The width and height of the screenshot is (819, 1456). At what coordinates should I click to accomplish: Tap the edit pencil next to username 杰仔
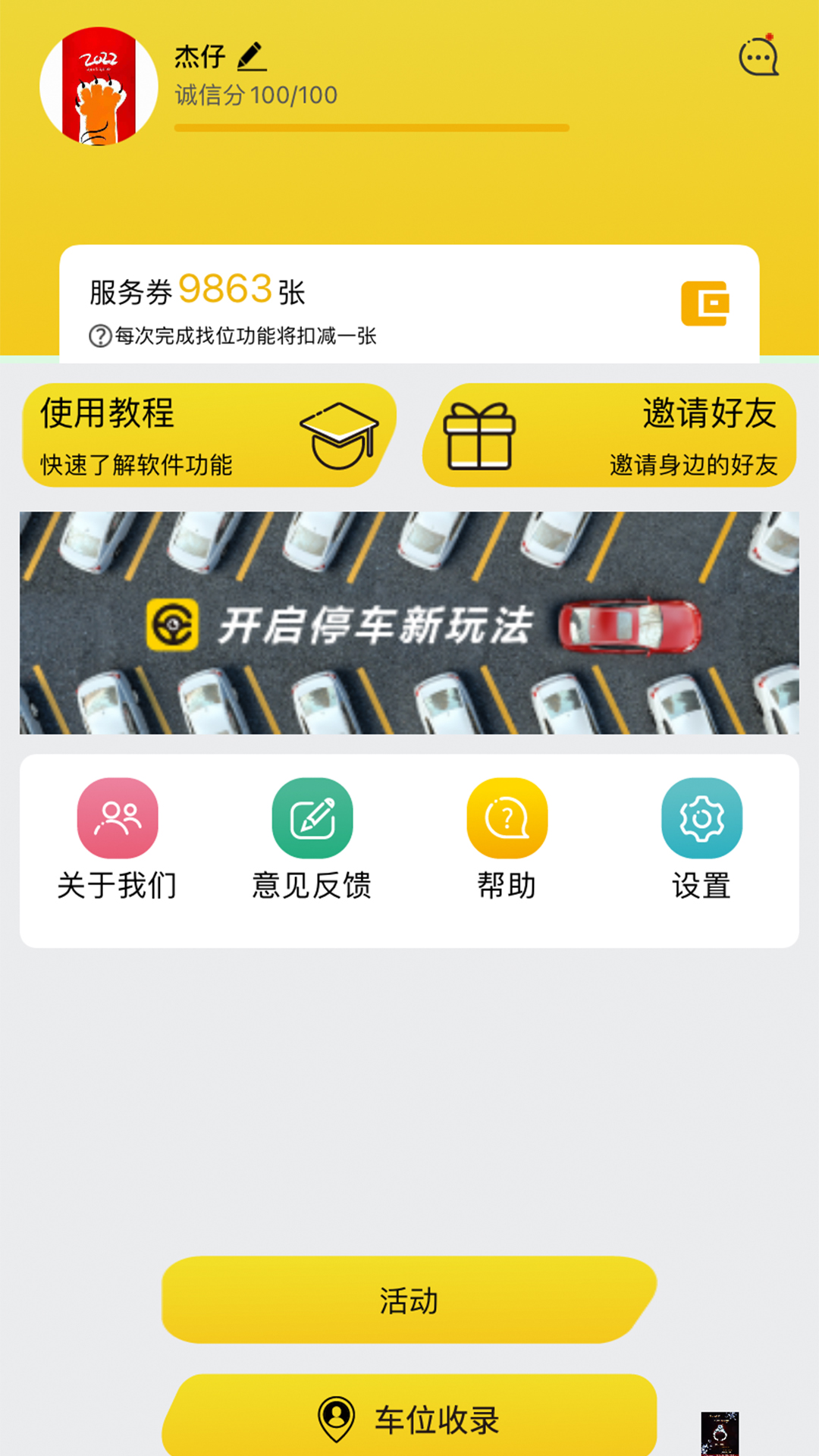(250, 55)
